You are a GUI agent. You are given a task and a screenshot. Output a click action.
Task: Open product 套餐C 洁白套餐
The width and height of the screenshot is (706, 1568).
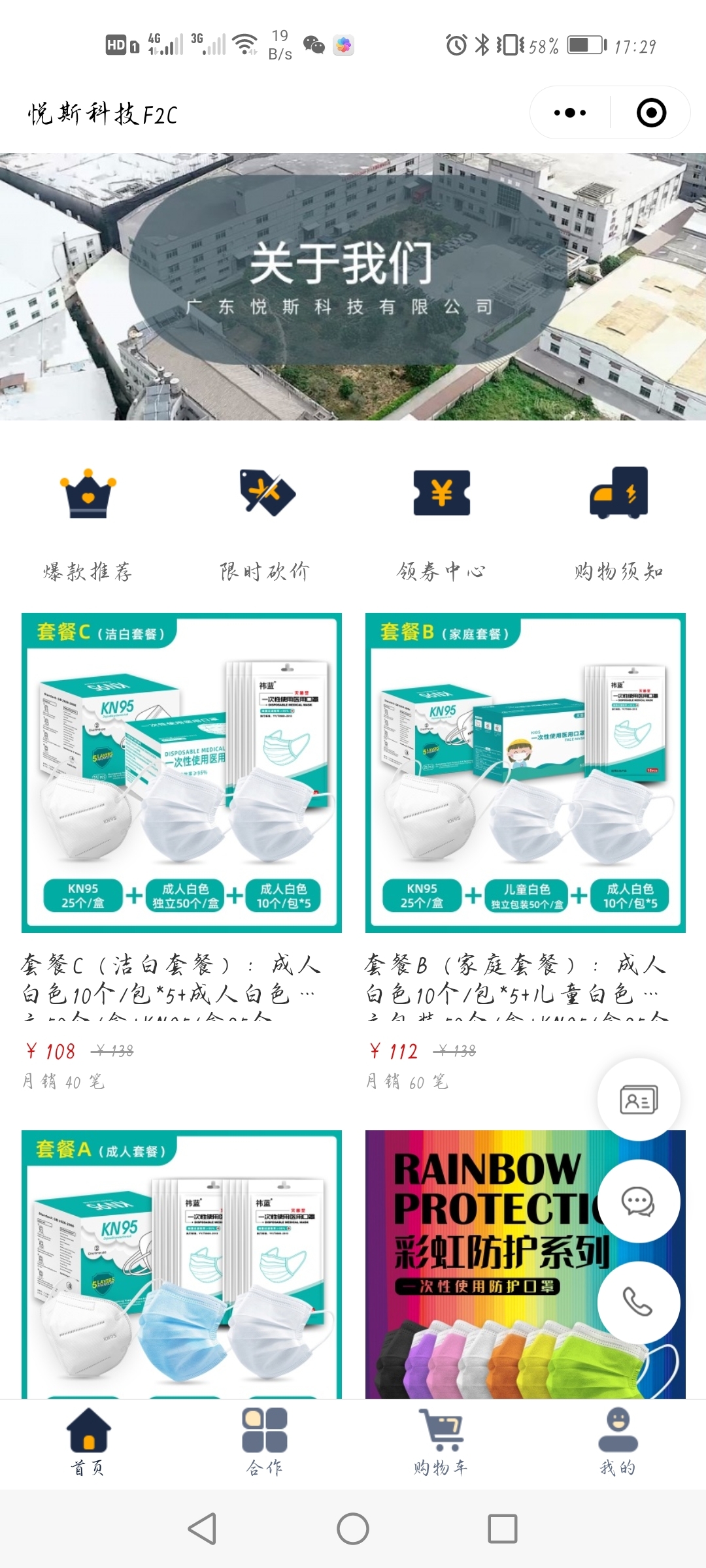(x=182, y=772)
